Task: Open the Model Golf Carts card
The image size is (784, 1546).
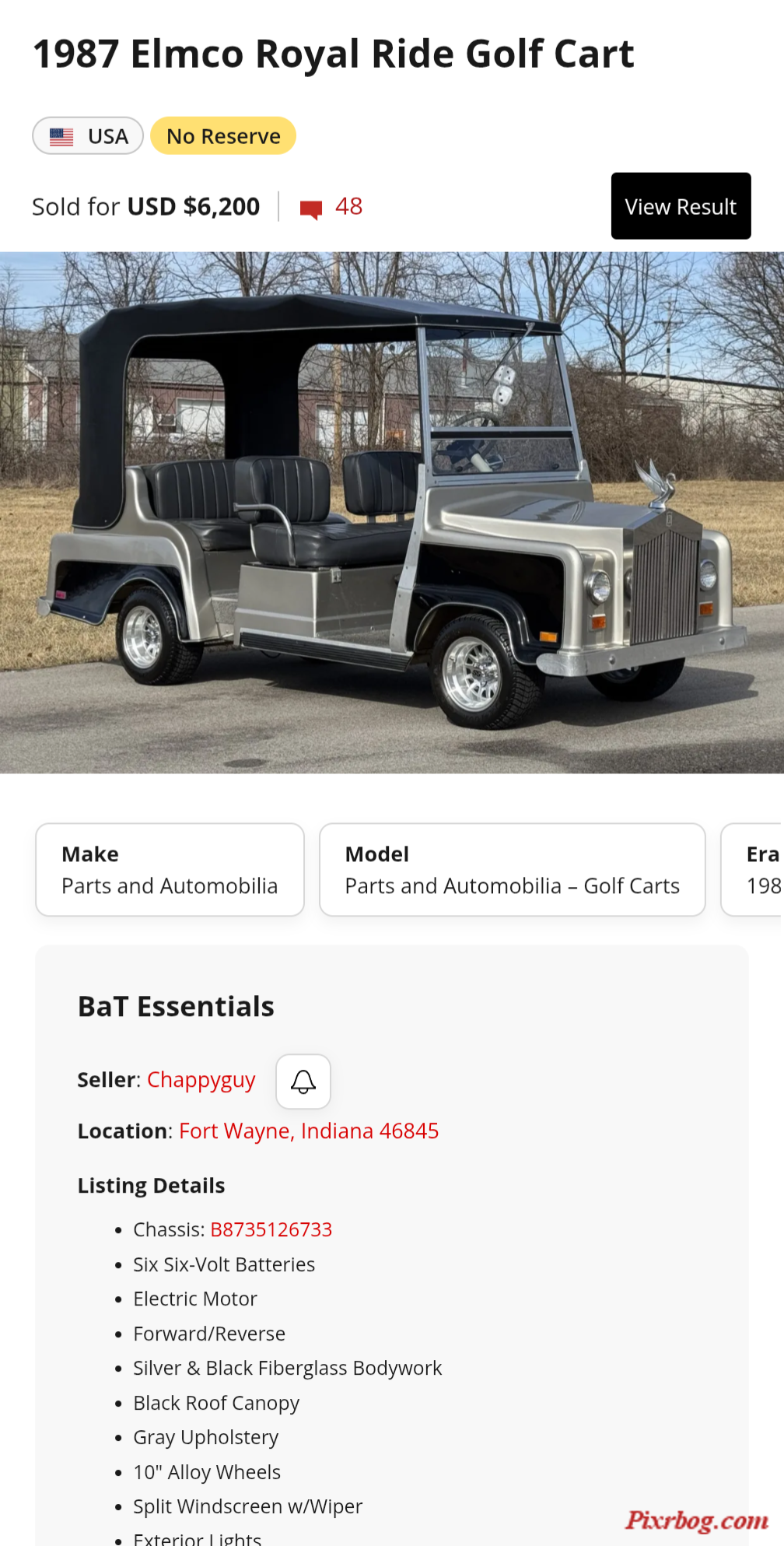Action: pos(512,870)
